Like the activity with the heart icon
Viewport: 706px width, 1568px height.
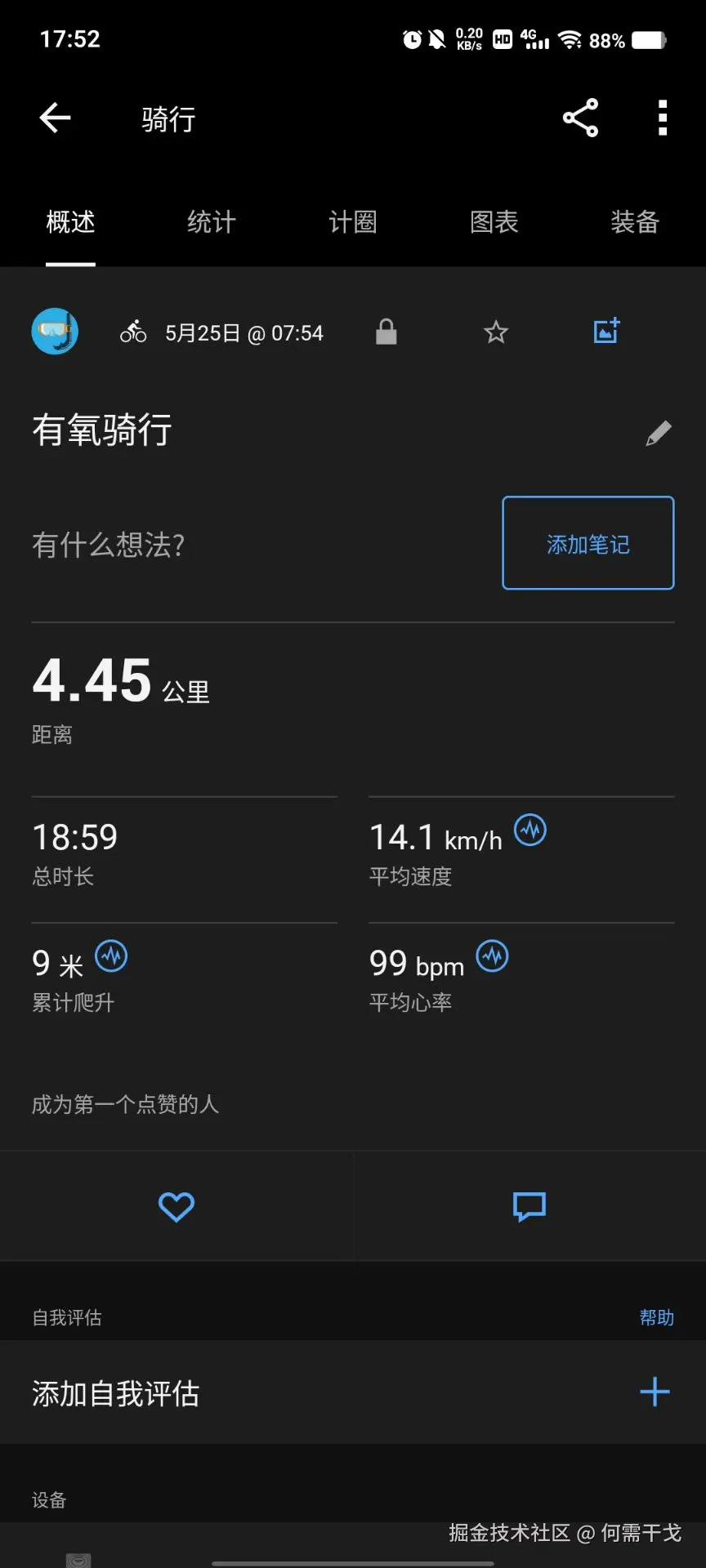[176, 1205]
